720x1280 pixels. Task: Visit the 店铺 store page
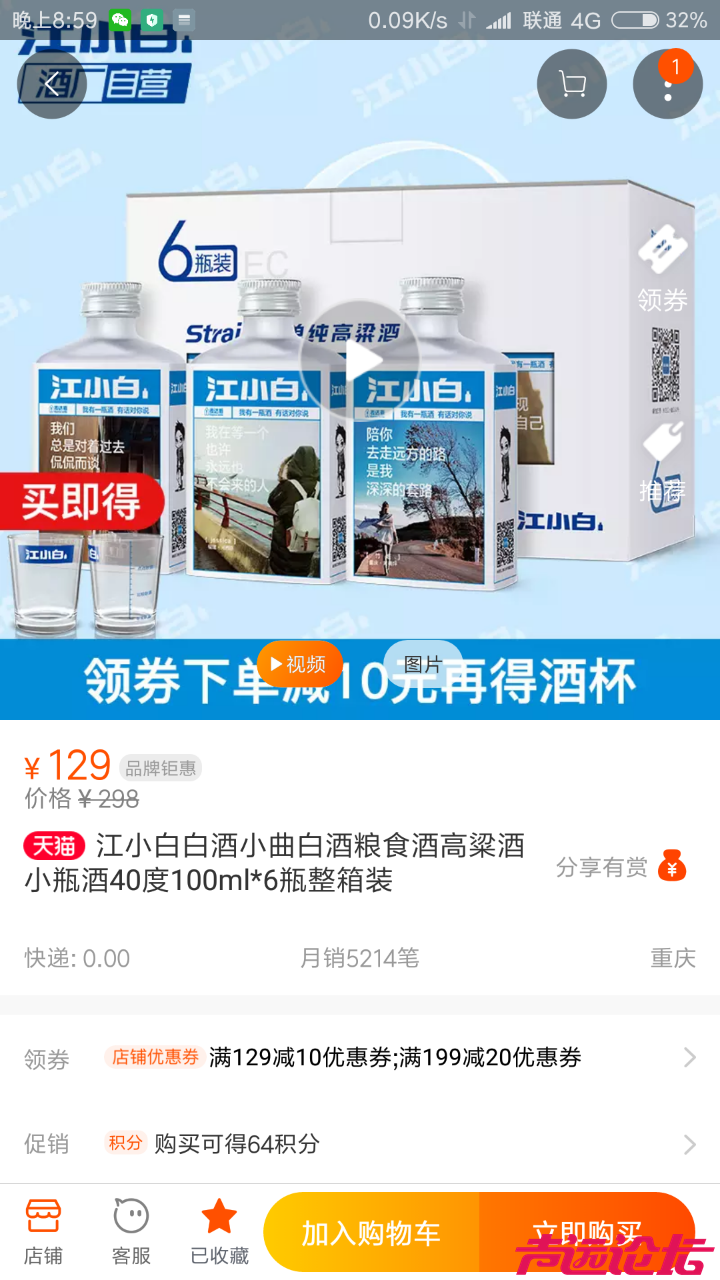click(x=43, y=1232)
